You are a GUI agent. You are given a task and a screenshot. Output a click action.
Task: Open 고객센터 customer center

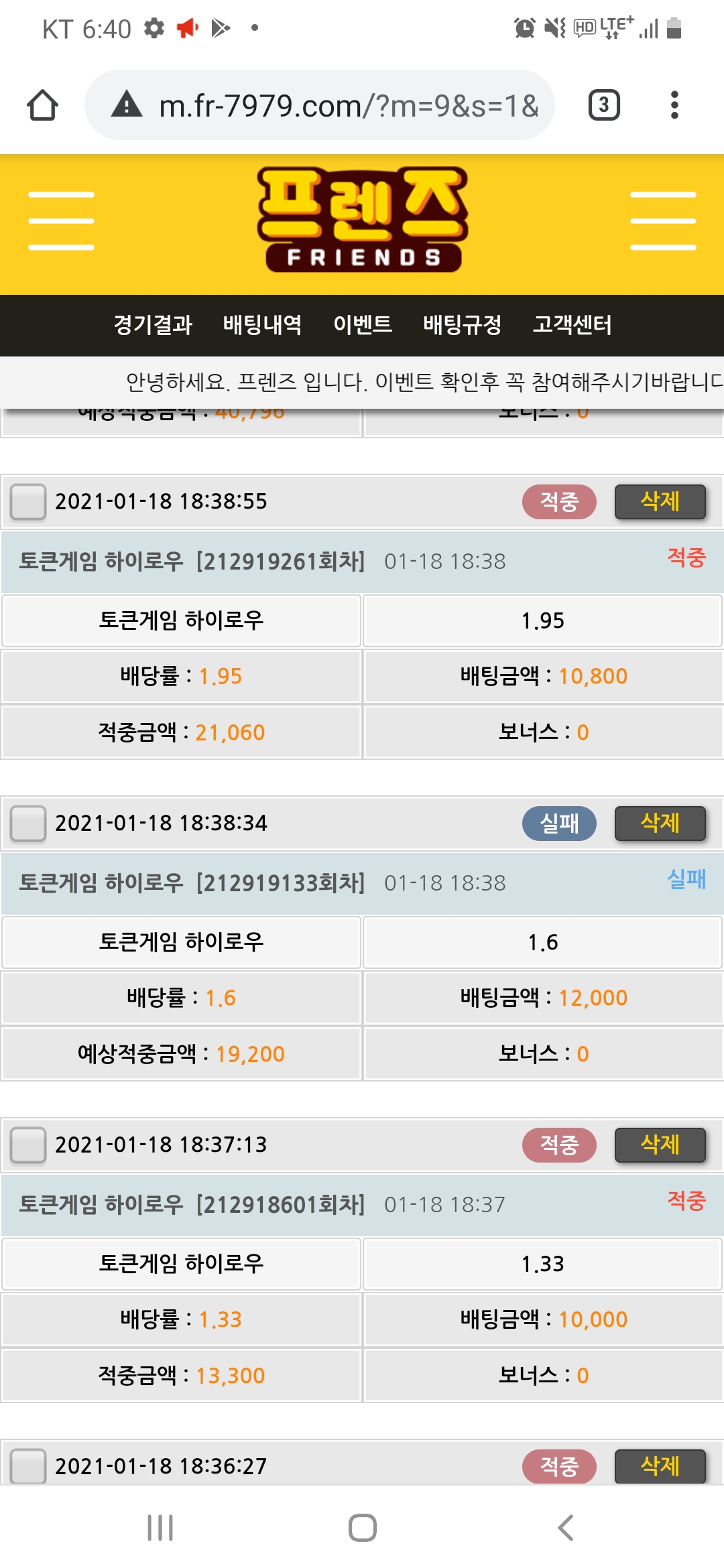pos(572,325)
